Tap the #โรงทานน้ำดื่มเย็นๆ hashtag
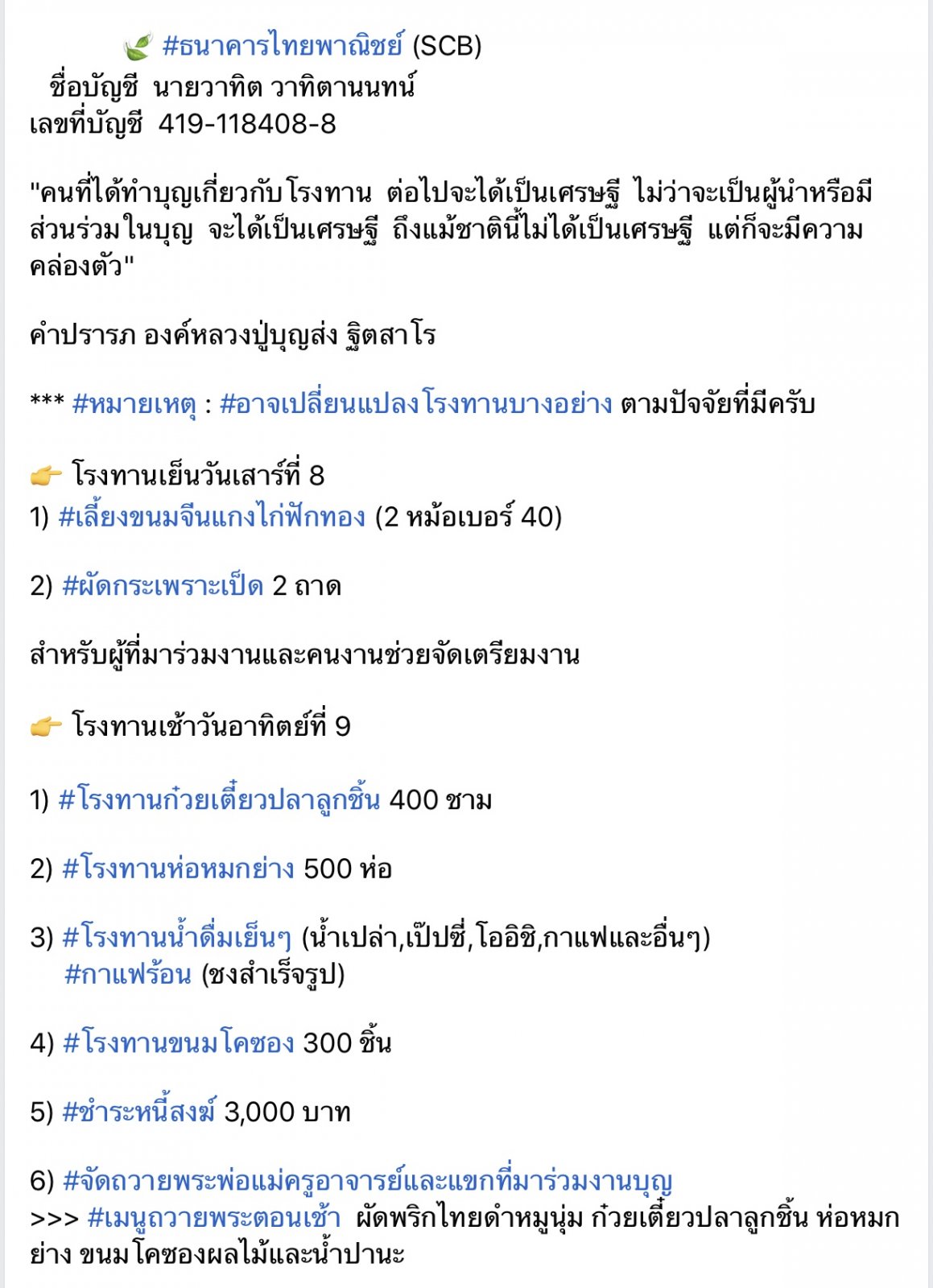 tap(176, 938)
